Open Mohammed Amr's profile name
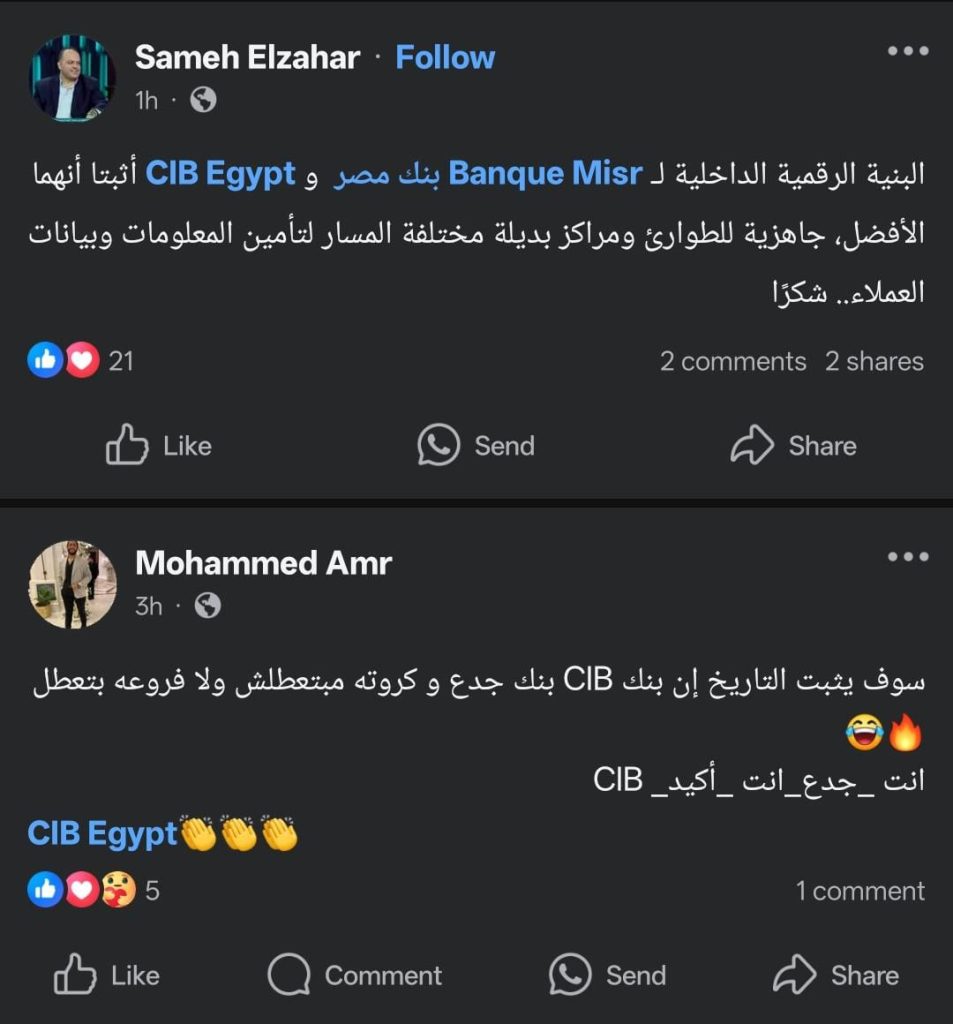This screenshot has height=1024, width=953. [263, 563]
